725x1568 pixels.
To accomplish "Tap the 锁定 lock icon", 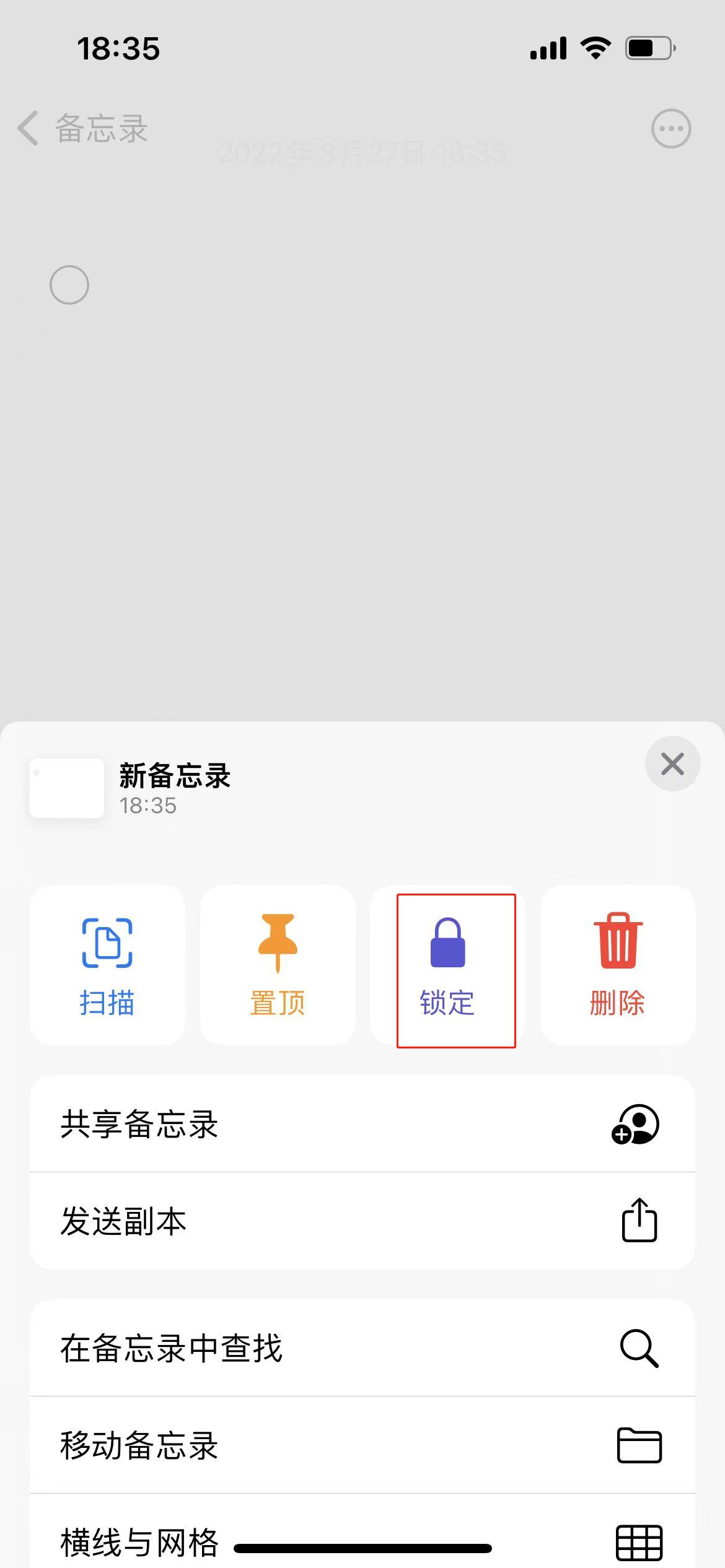I will tap(447, 944).
